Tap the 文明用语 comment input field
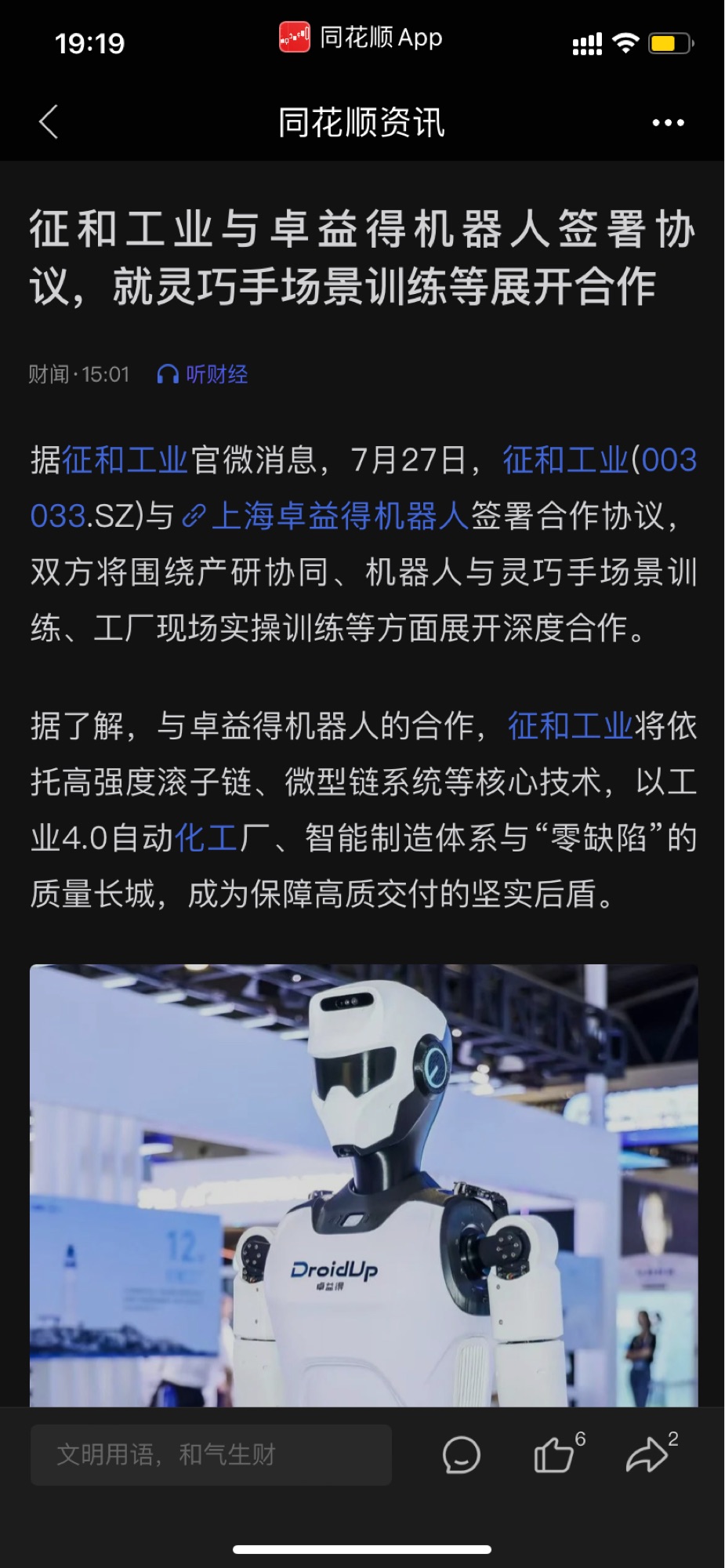The width and height of the screenshot is (725, 1568). [211, 1455]
